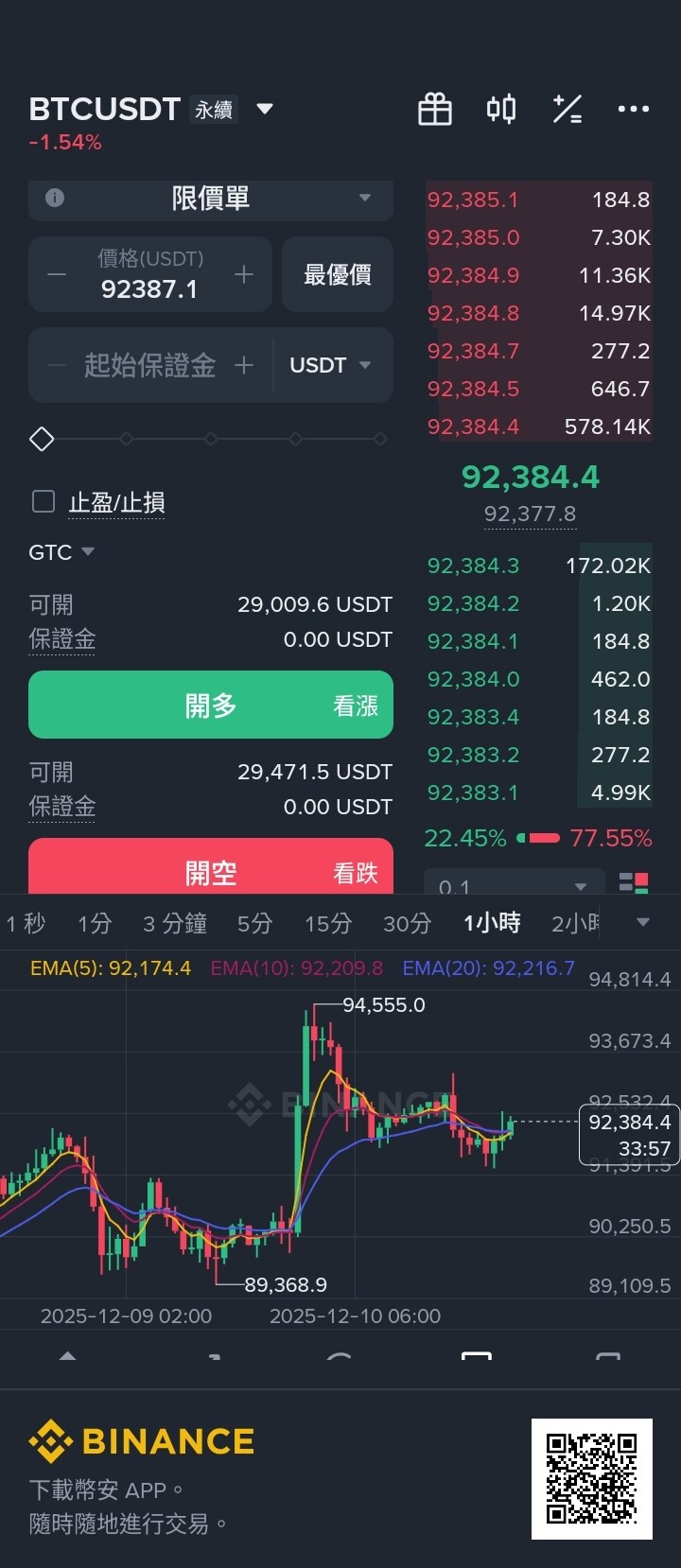
Task: Enter an amount in 起始保證金 field
Action: click(149, 365)
